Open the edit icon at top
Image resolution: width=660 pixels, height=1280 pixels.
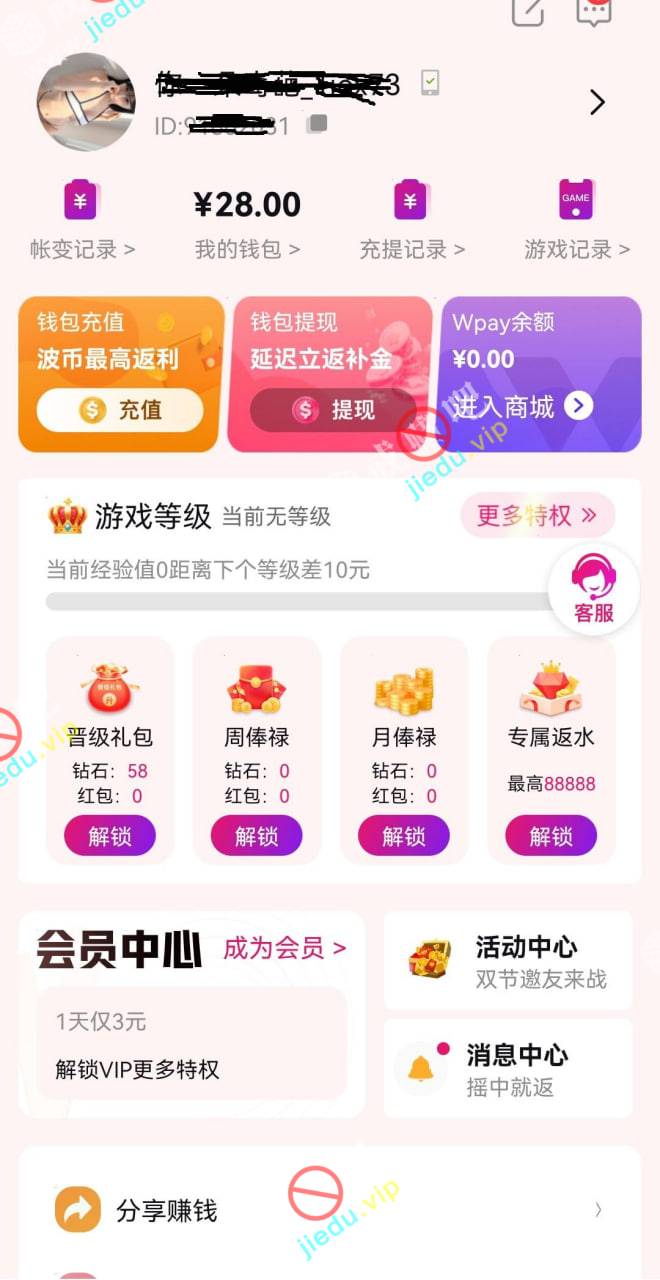pos(528,11)
